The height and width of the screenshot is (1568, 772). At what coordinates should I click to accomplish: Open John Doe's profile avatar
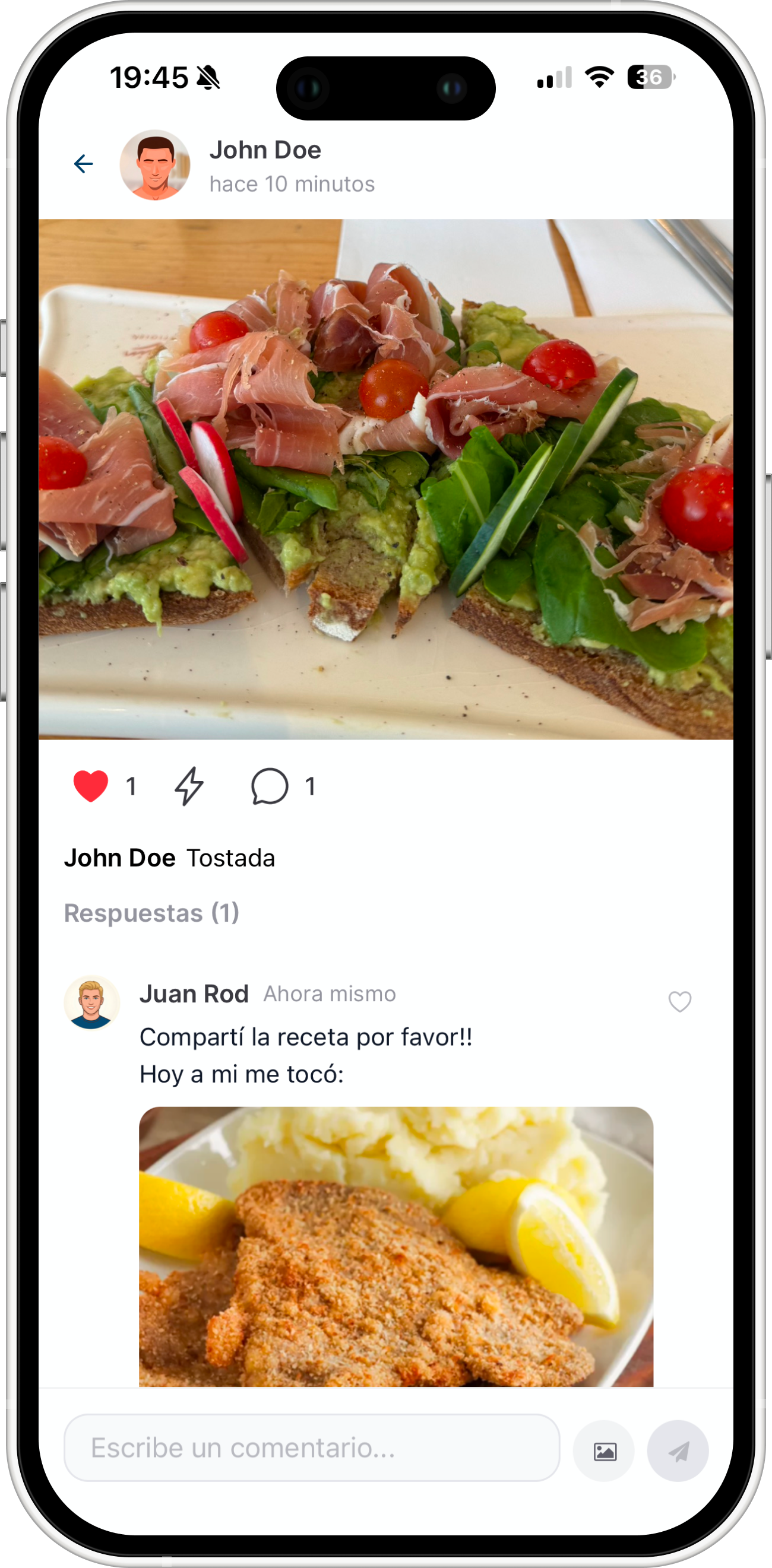pyautogui.click(x=154, y=165)
